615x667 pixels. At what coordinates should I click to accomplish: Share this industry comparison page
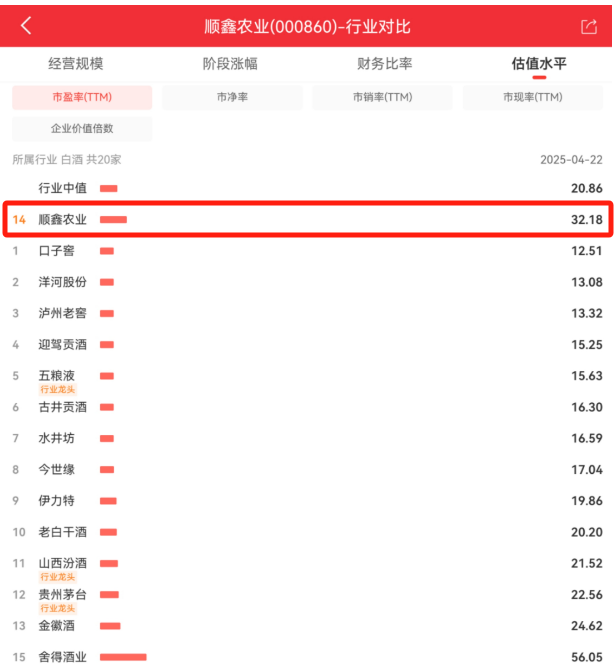588,27
